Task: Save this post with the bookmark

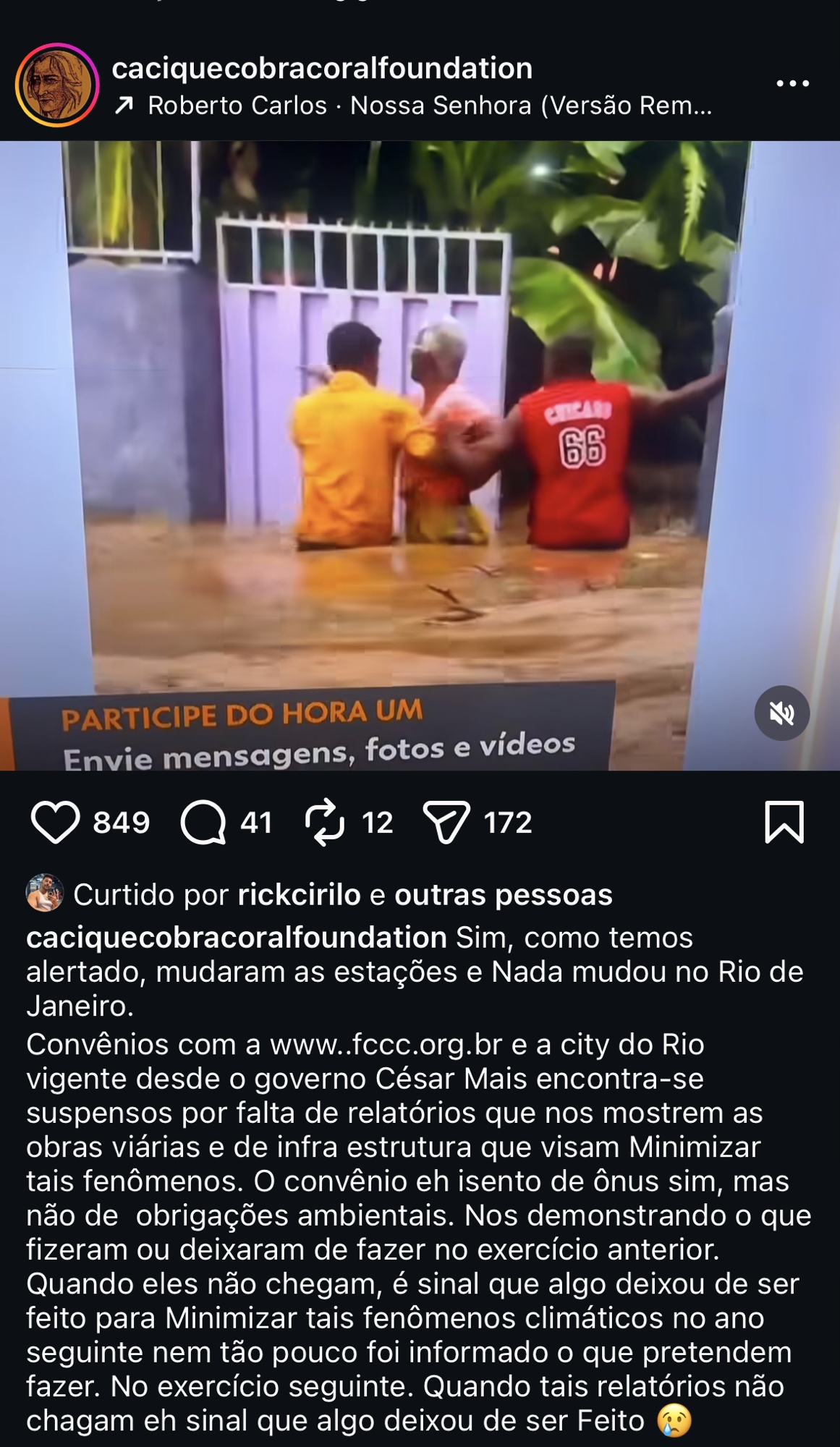Action: tap(784, 823)
